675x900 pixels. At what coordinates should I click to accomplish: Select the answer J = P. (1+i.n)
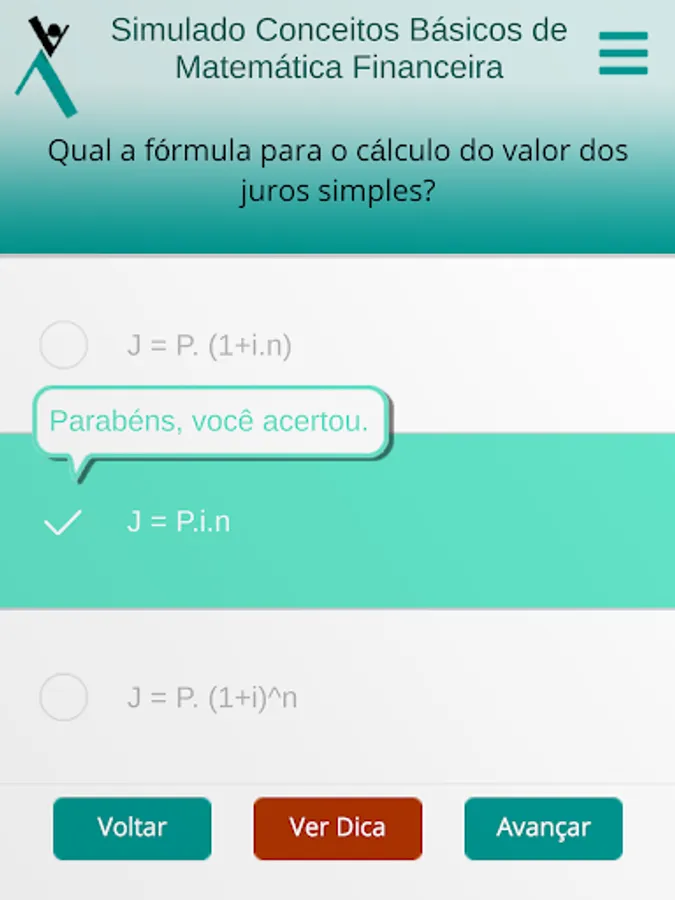tap(338, 345)
